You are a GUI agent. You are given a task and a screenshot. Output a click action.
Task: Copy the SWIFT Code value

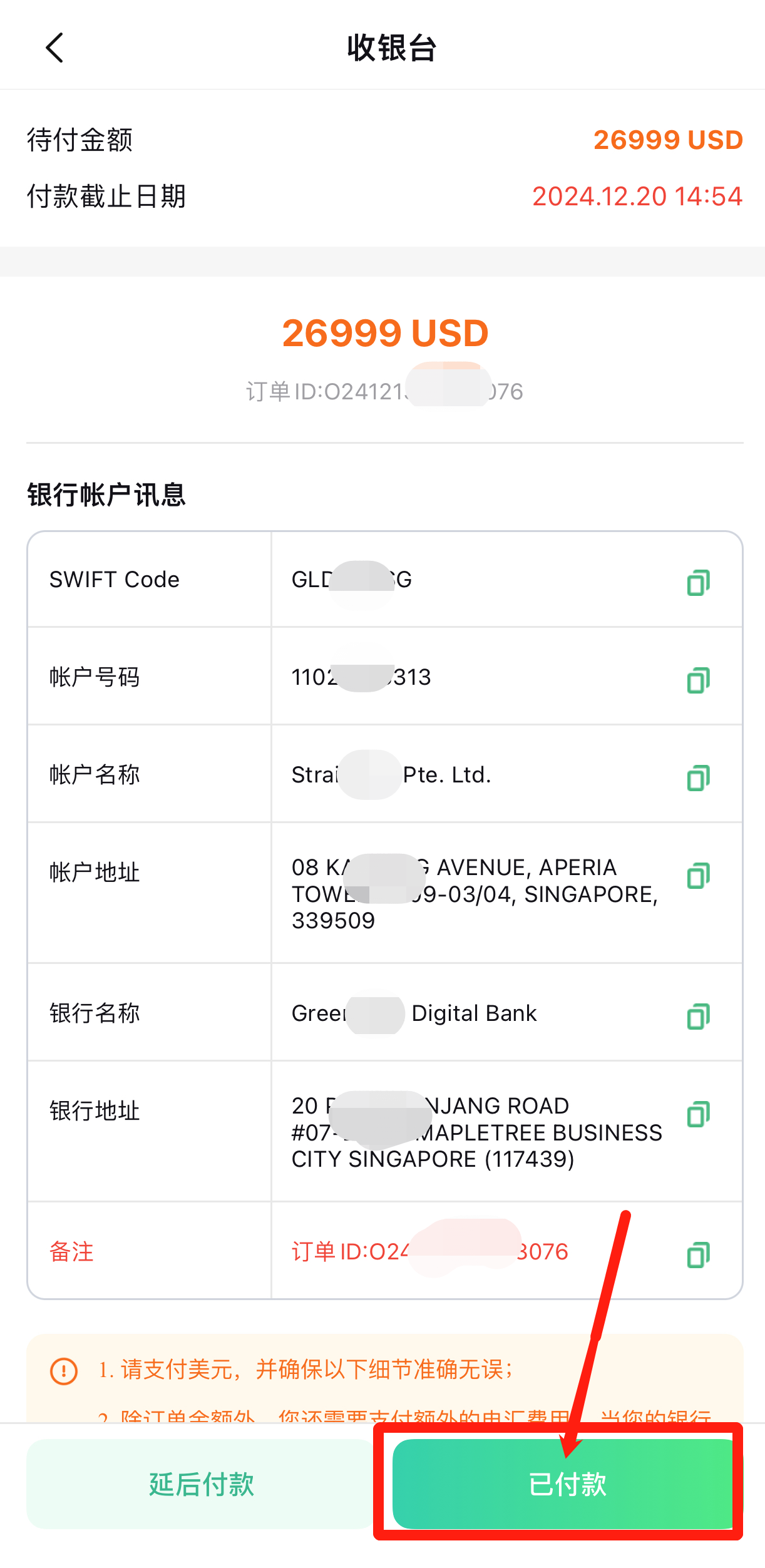pyautogui.click(x=698, y=582)
